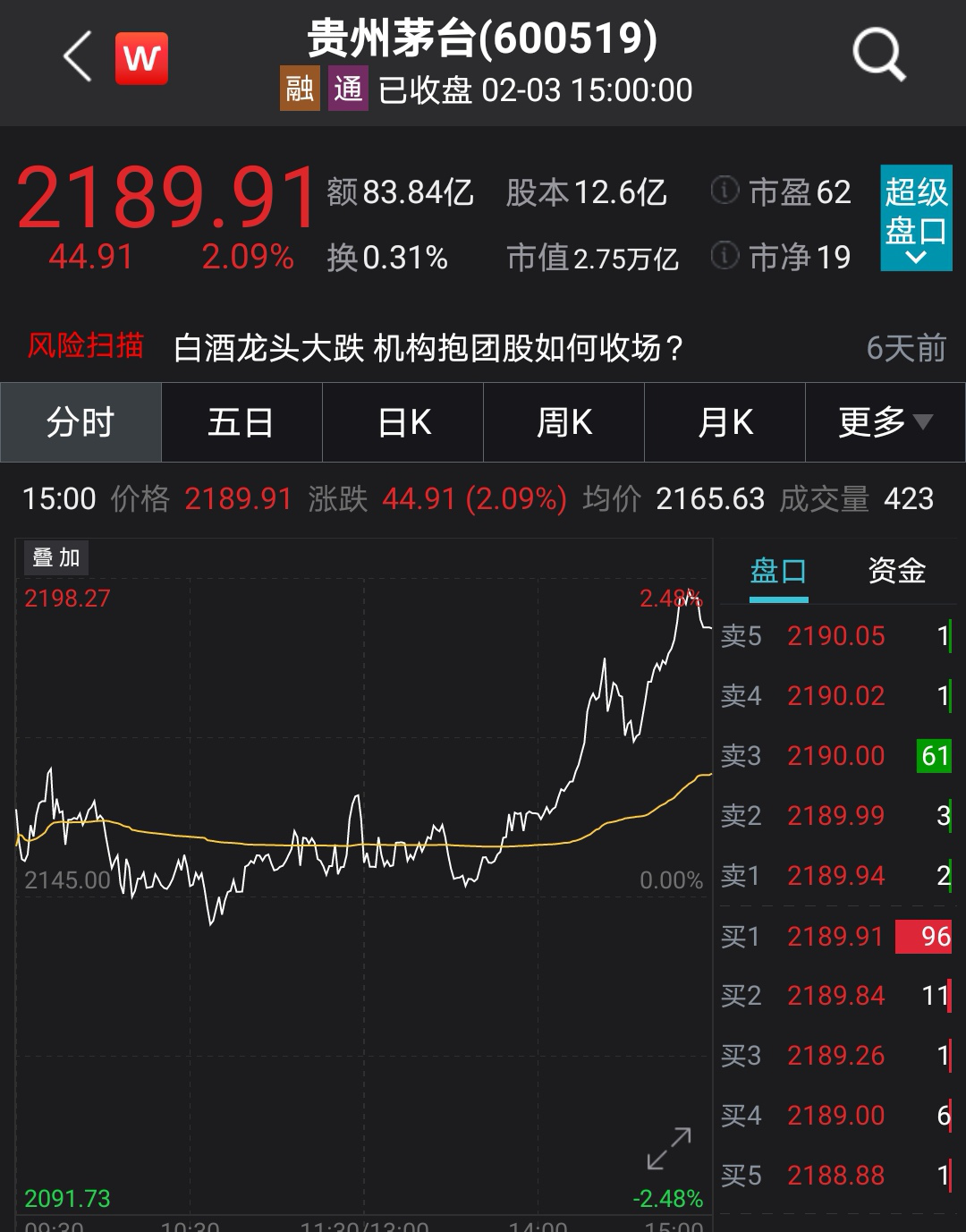This screenshot has width=966, height=1232.
Task: Switch to the 五日 chart tab
Action: pos(241,422)
